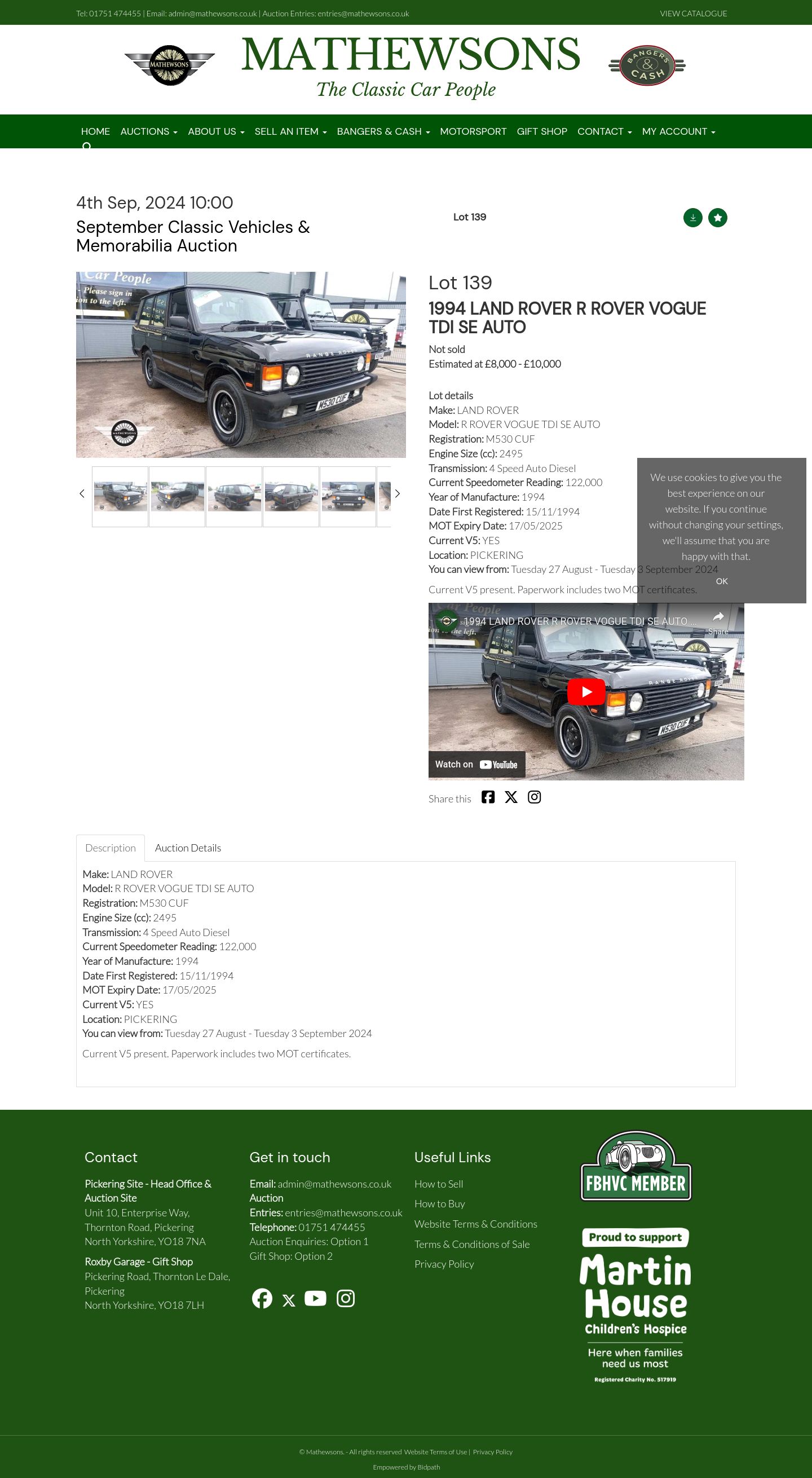
Task: Download the lot details using the download icon
Action: coord(692,218)
